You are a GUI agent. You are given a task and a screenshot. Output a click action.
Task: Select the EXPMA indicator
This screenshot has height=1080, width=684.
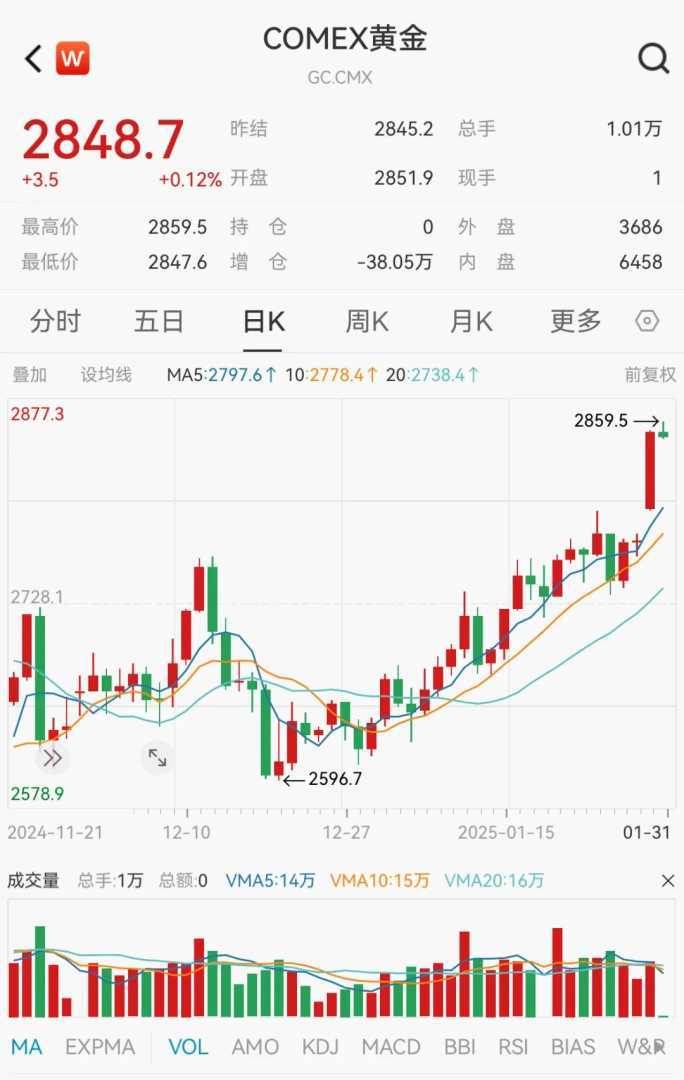click(100, 1047)
